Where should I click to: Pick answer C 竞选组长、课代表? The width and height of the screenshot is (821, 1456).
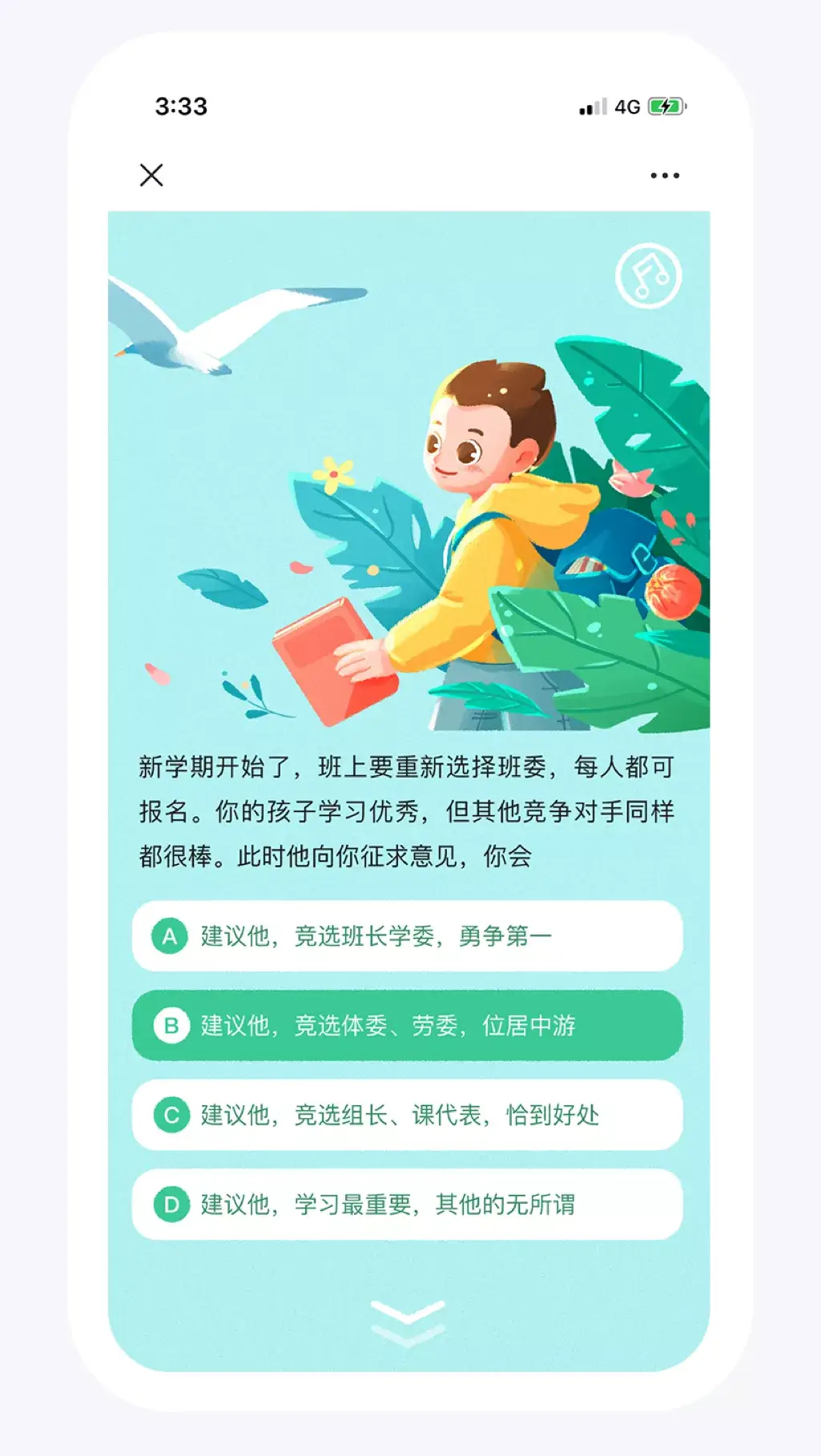pyautogui.click(x=407, y=1115)
